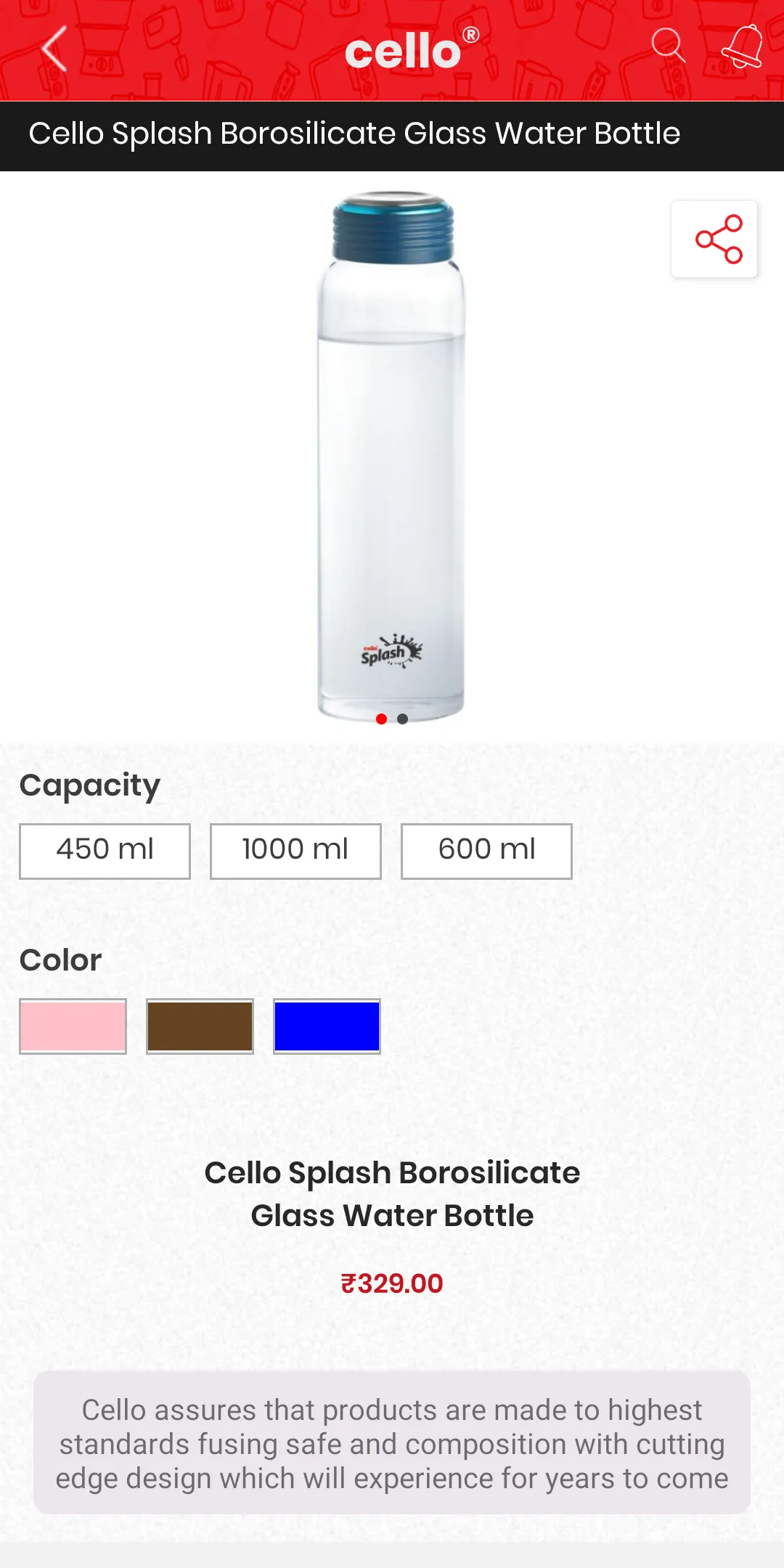Viewport: 784px width, 1568px height.
Task: Select the pink color swatch
Action: pyautogui.click(x=73, y=1026)
